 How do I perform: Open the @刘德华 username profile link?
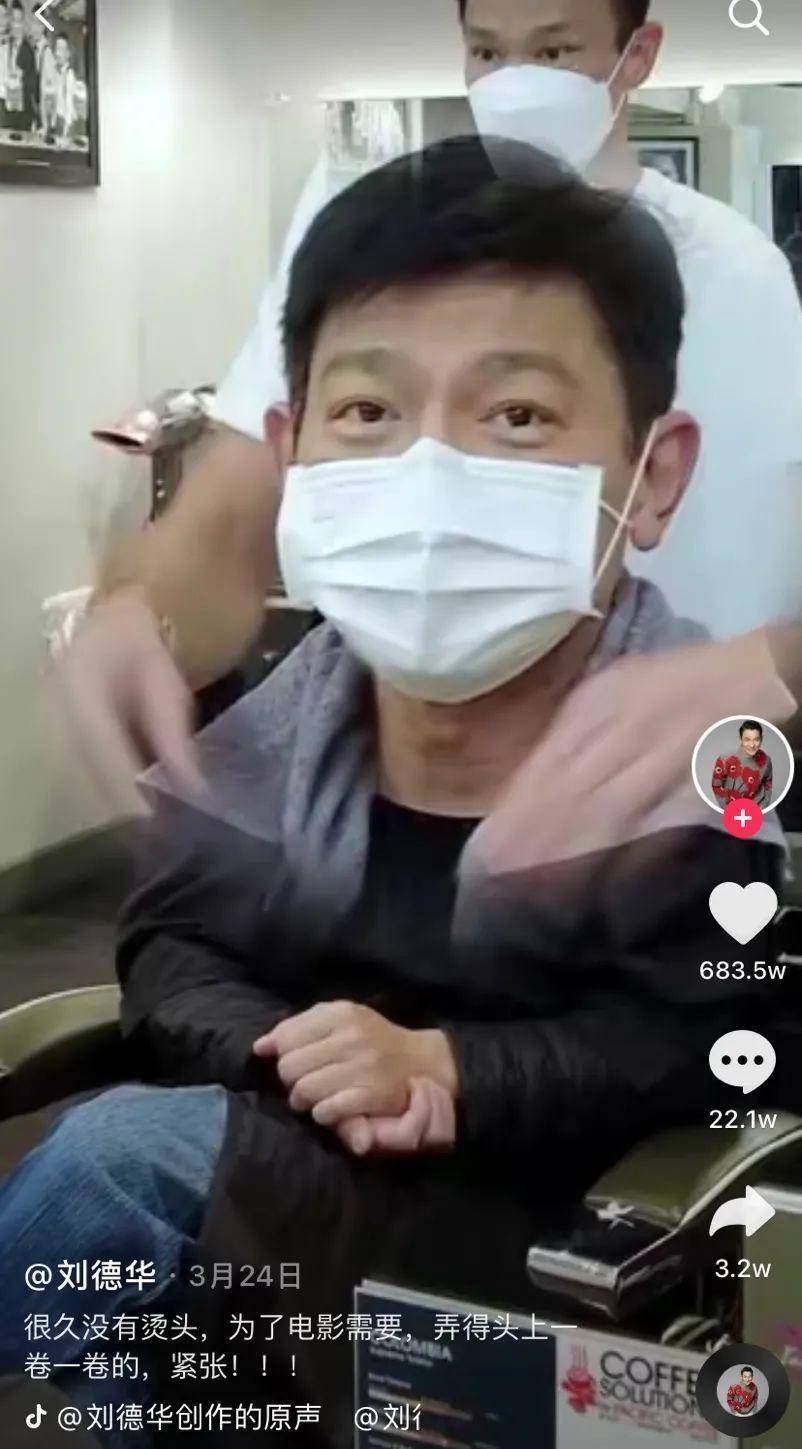click(x=90, y=1275)
